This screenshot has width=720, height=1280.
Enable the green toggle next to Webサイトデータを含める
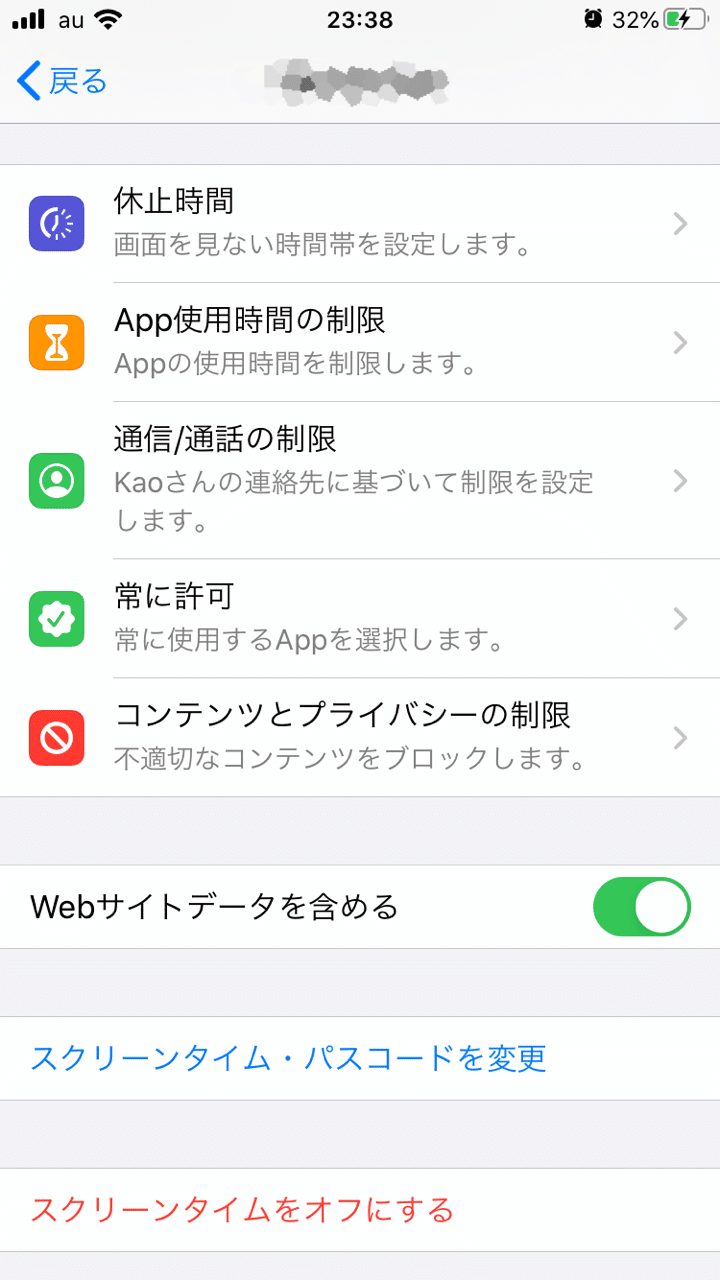pos(641,906)
